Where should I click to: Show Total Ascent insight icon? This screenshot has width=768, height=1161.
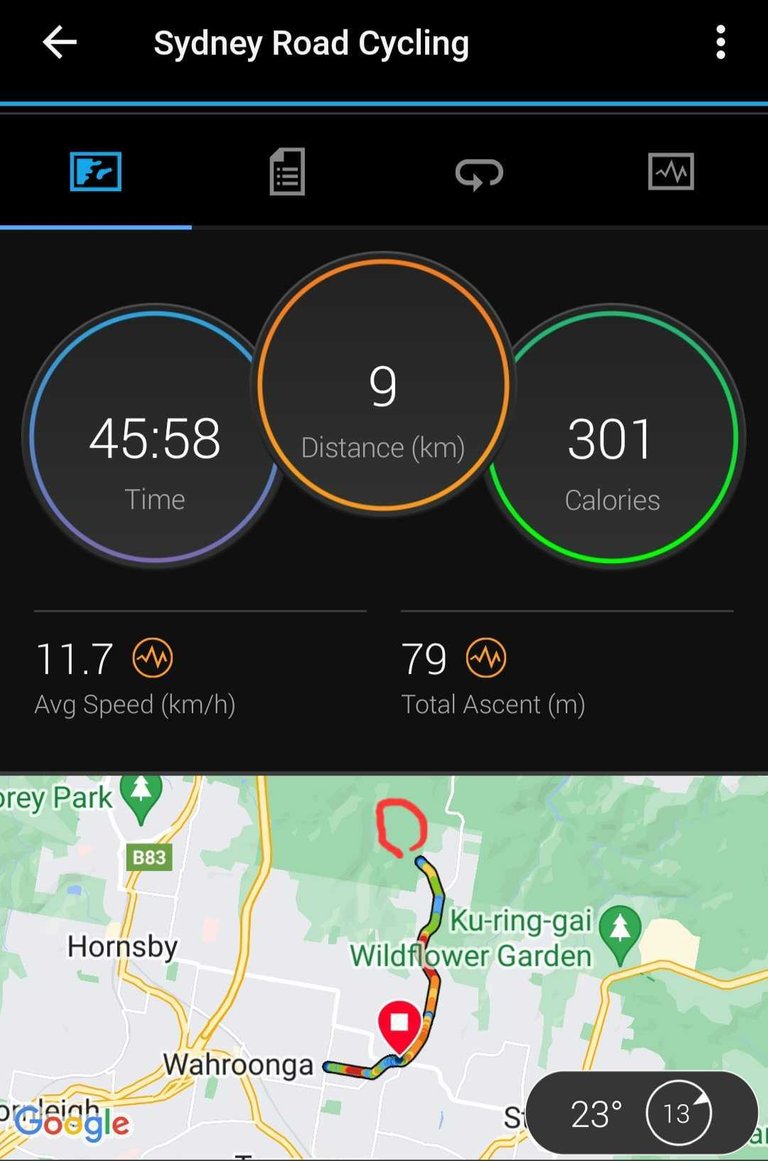point(487,659)
